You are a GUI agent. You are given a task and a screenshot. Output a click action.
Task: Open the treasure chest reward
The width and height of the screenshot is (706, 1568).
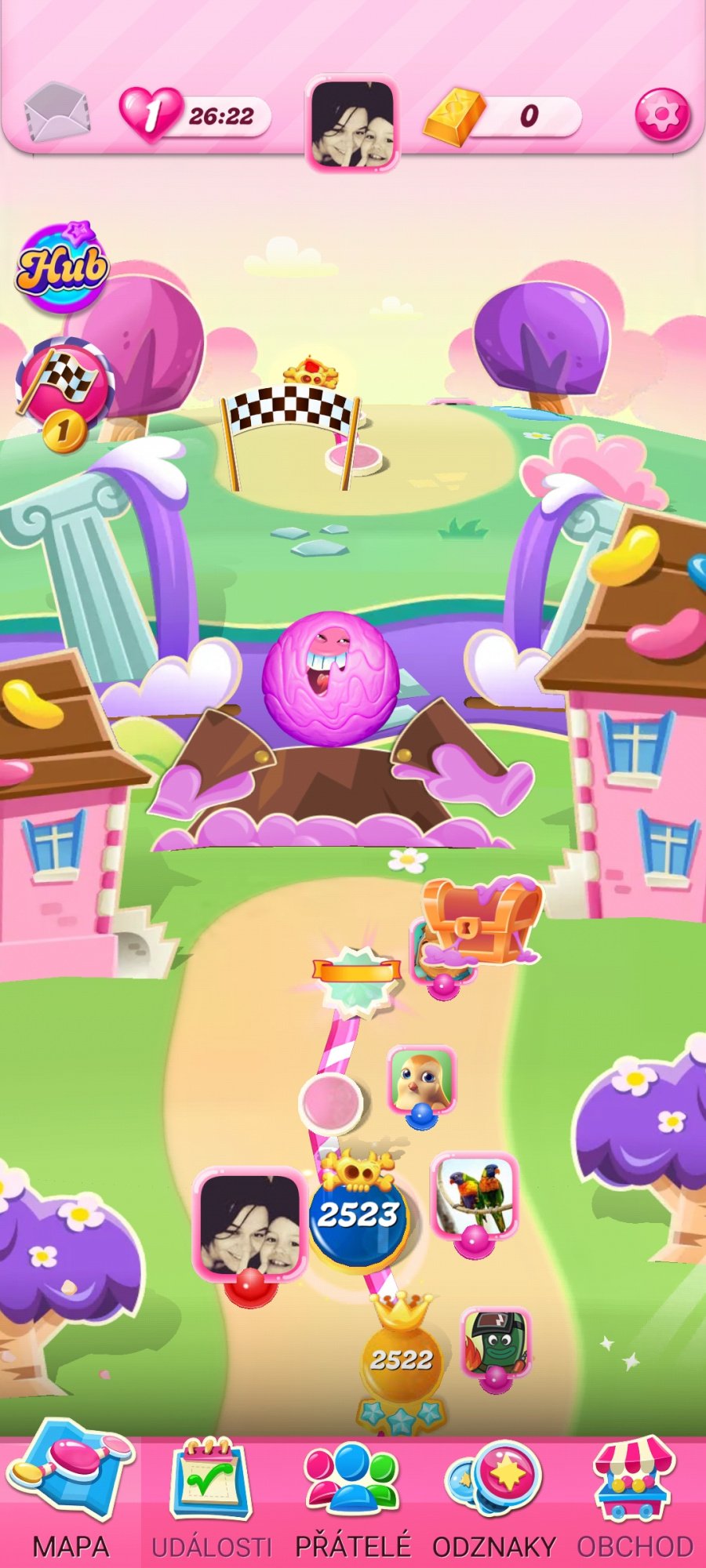pyautogui.click(x=482, y=921)
